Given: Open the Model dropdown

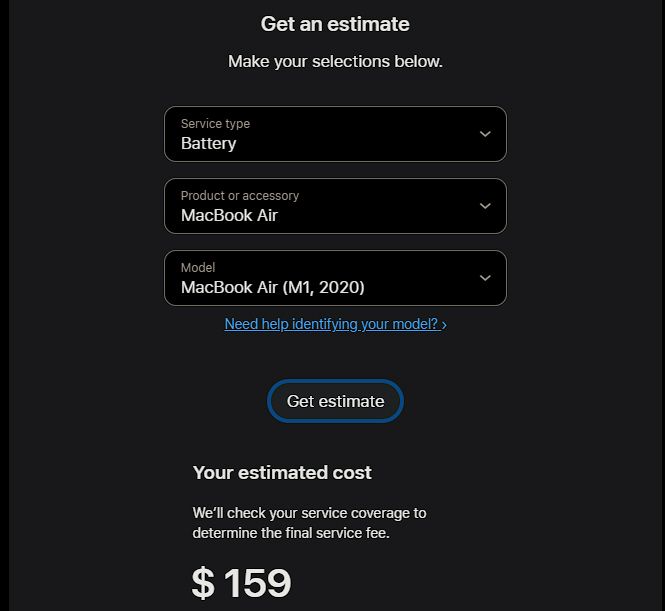Looking at the screenshot, I should (x=335, y=278).
